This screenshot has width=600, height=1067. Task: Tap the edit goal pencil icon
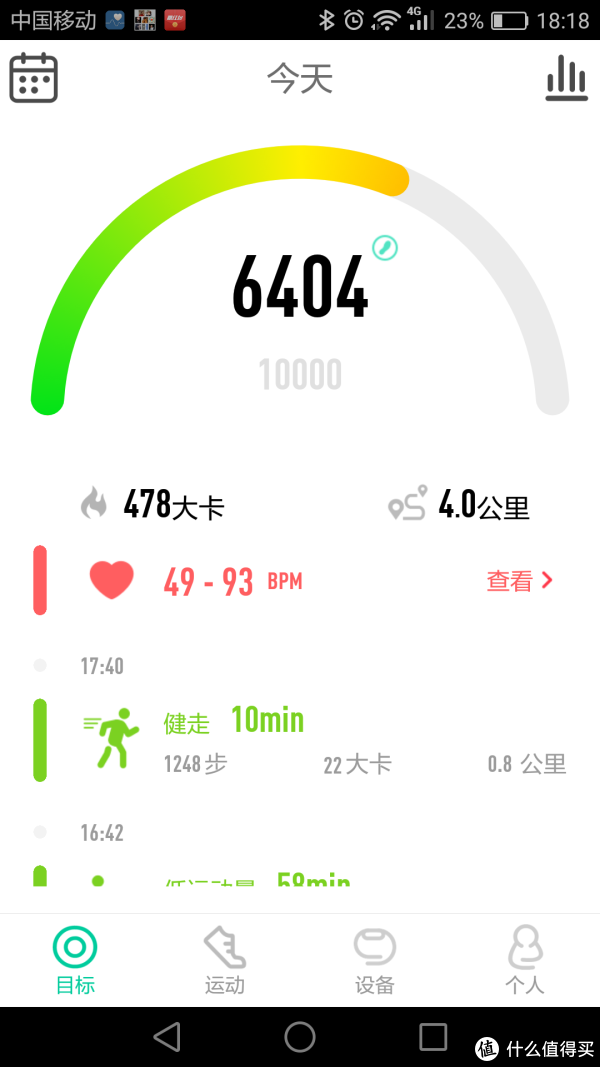[385, 248]
